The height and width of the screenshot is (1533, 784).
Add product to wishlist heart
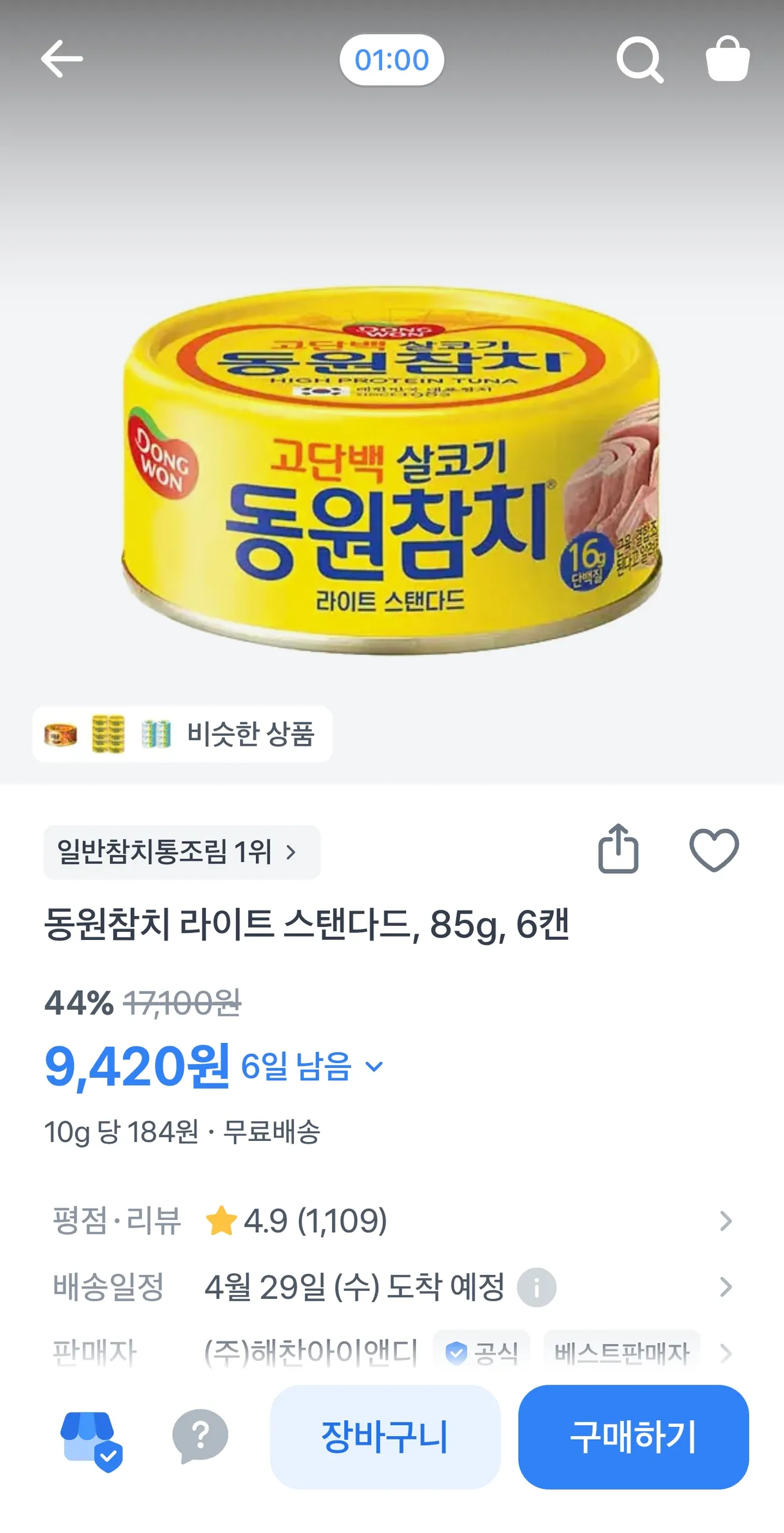(714, 850)
